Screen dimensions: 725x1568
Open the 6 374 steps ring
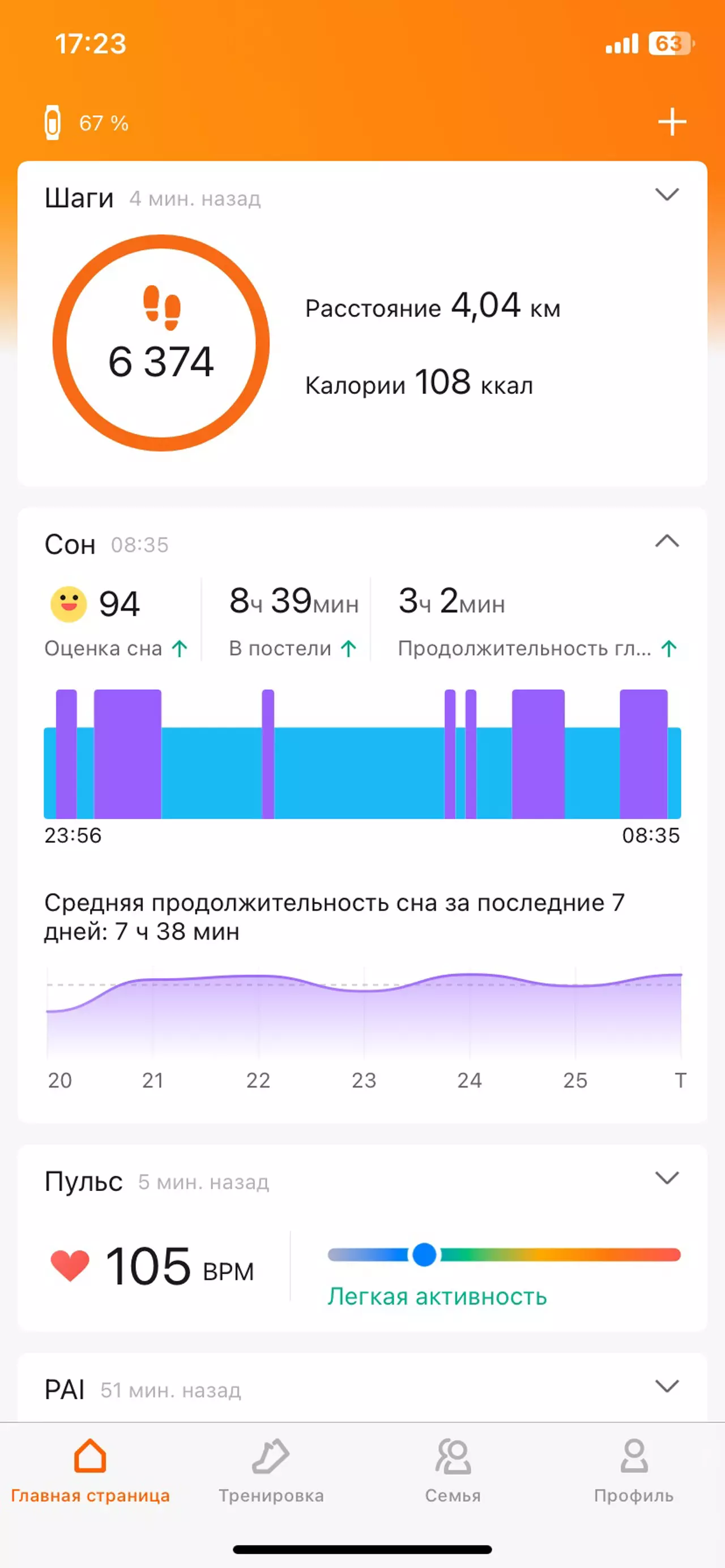(x=161, y=343)
